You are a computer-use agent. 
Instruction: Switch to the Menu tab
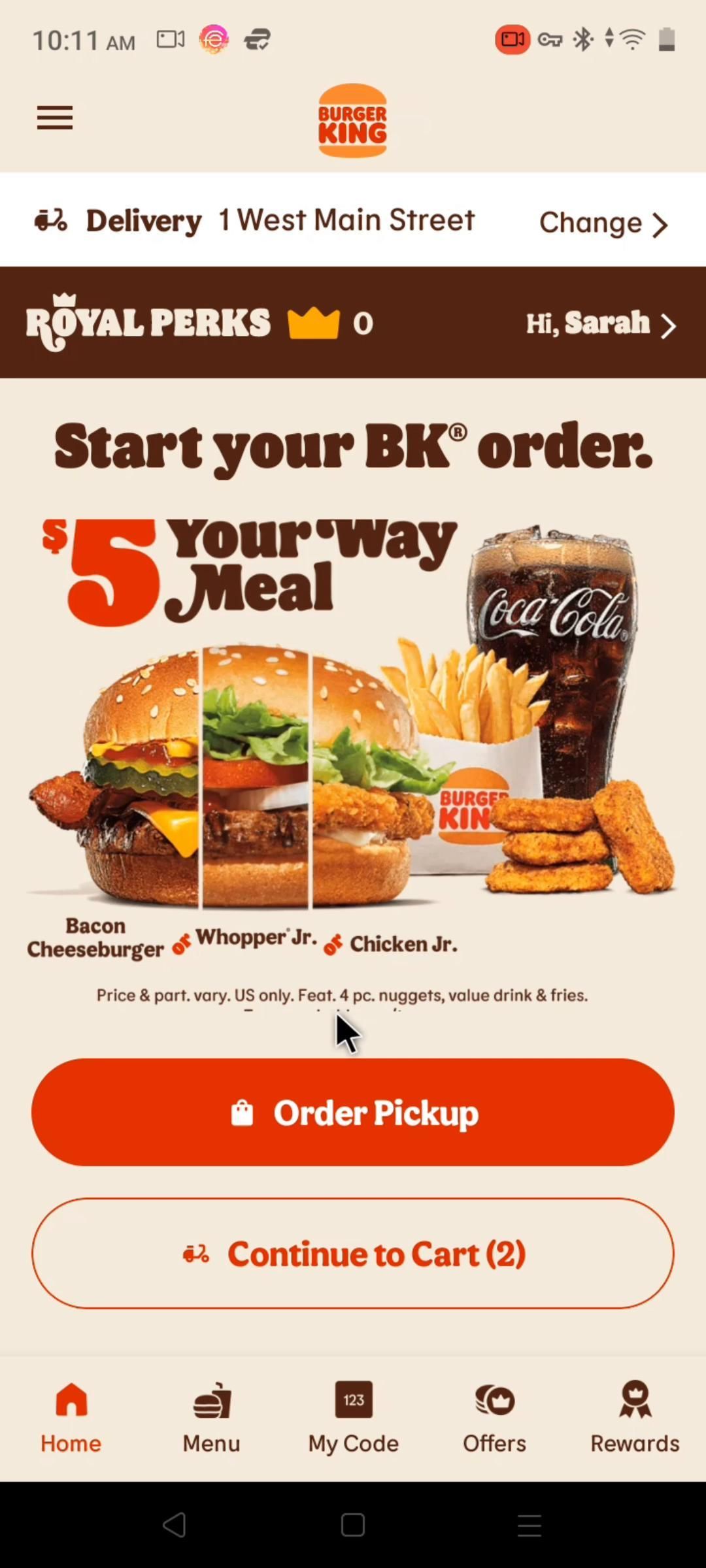(x=211, y=1416)
